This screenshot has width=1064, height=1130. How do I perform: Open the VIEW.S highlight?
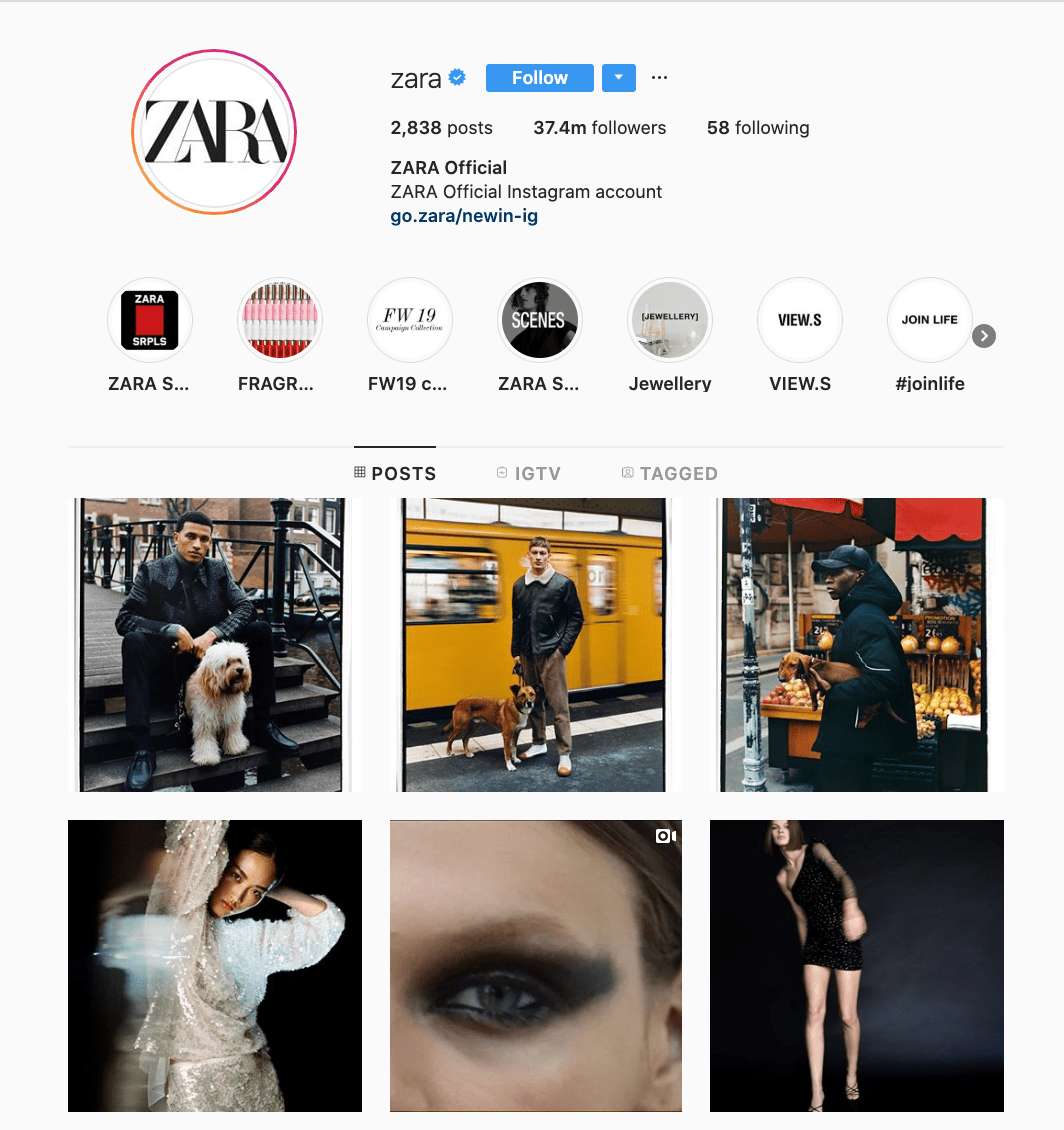pos(799,320)
